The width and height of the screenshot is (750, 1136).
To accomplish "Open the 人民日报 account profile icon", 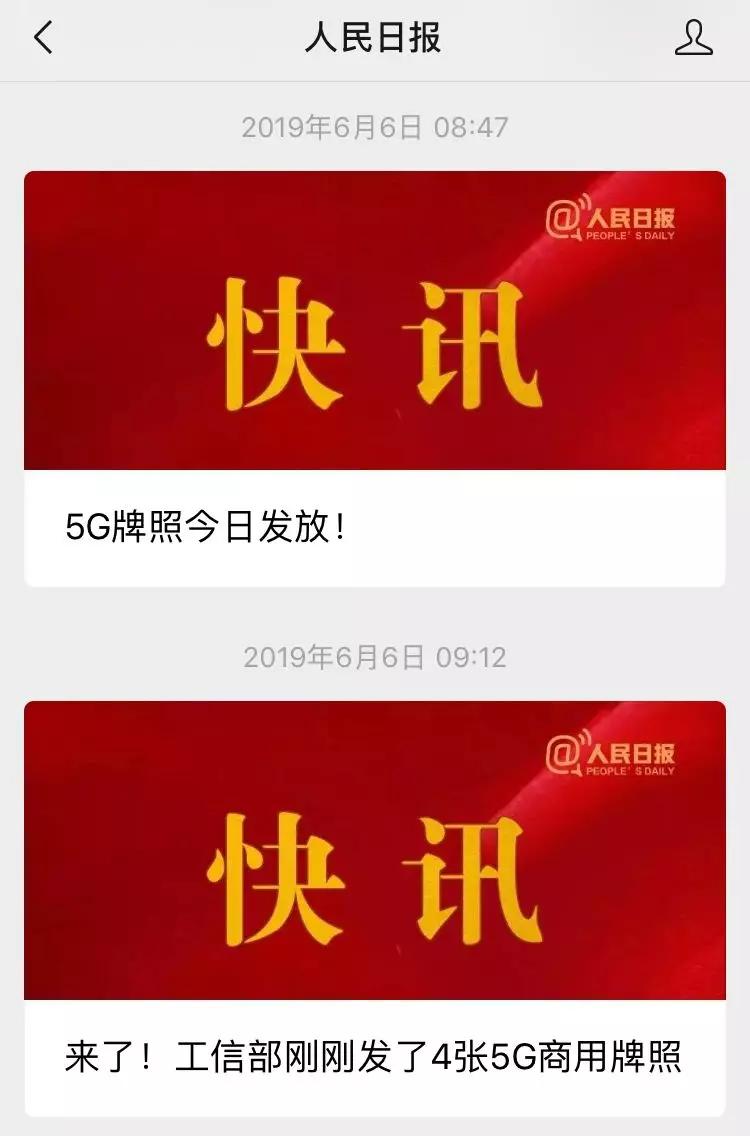I will (x=693, y=38).
